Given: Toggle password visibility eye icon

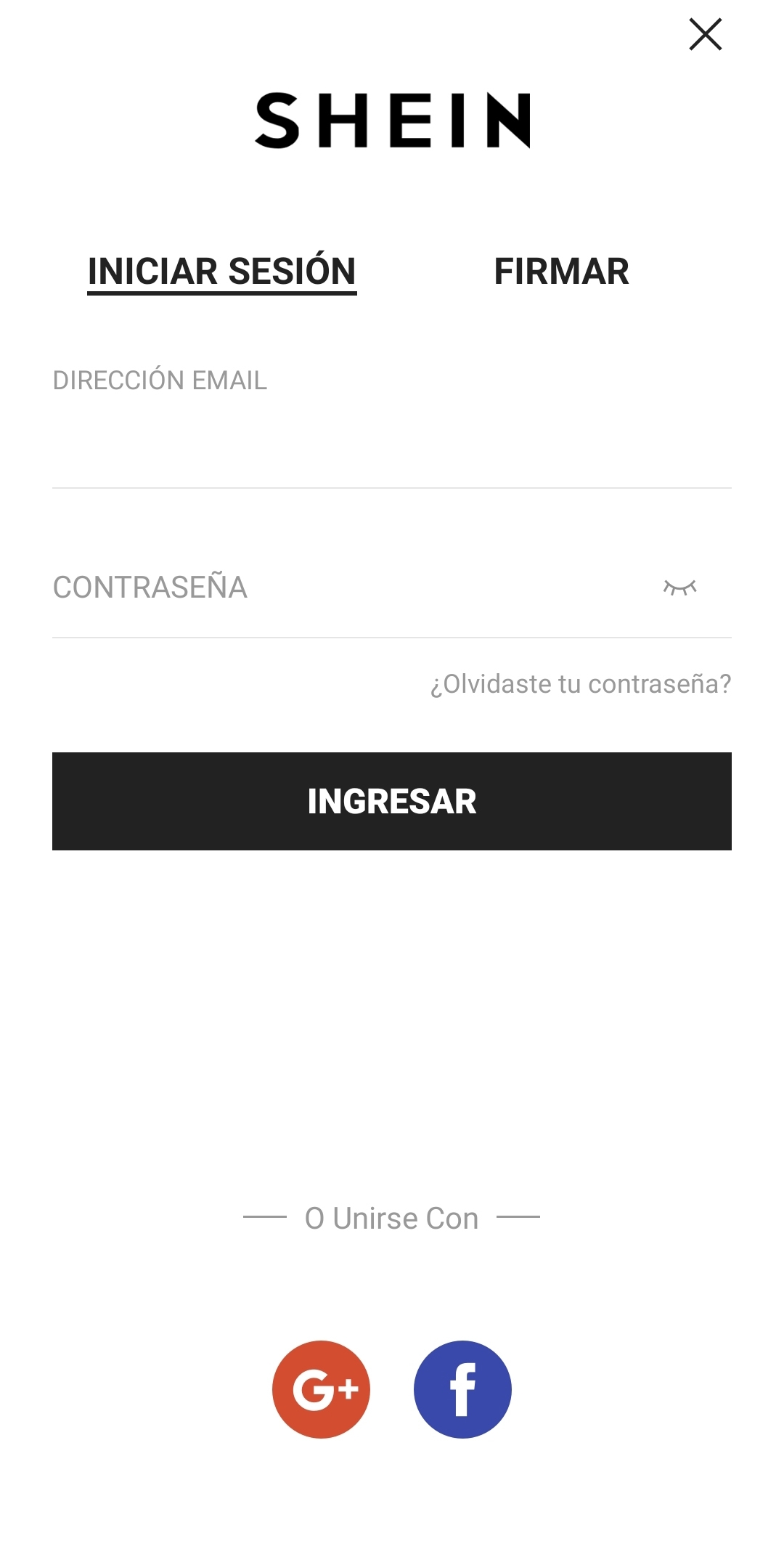Looking at the screenshot, I should click(x=679, y=587).
